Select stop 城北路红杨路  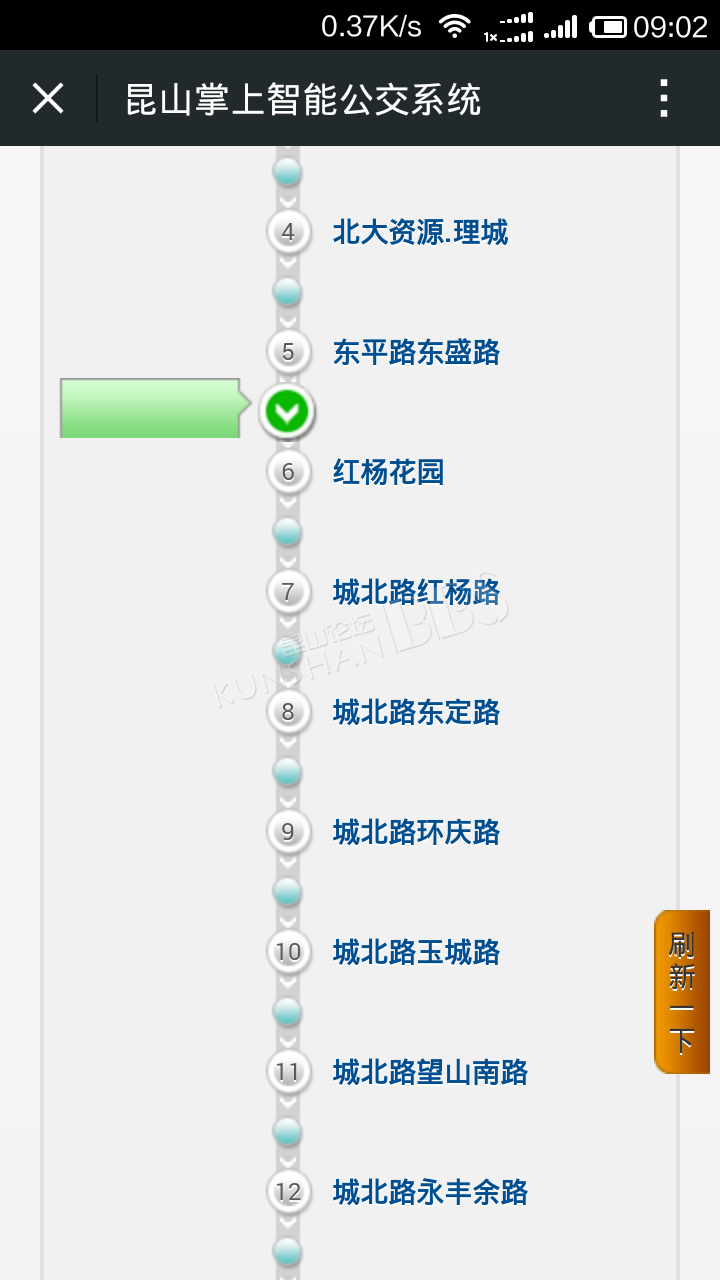[x=416, y=592]
